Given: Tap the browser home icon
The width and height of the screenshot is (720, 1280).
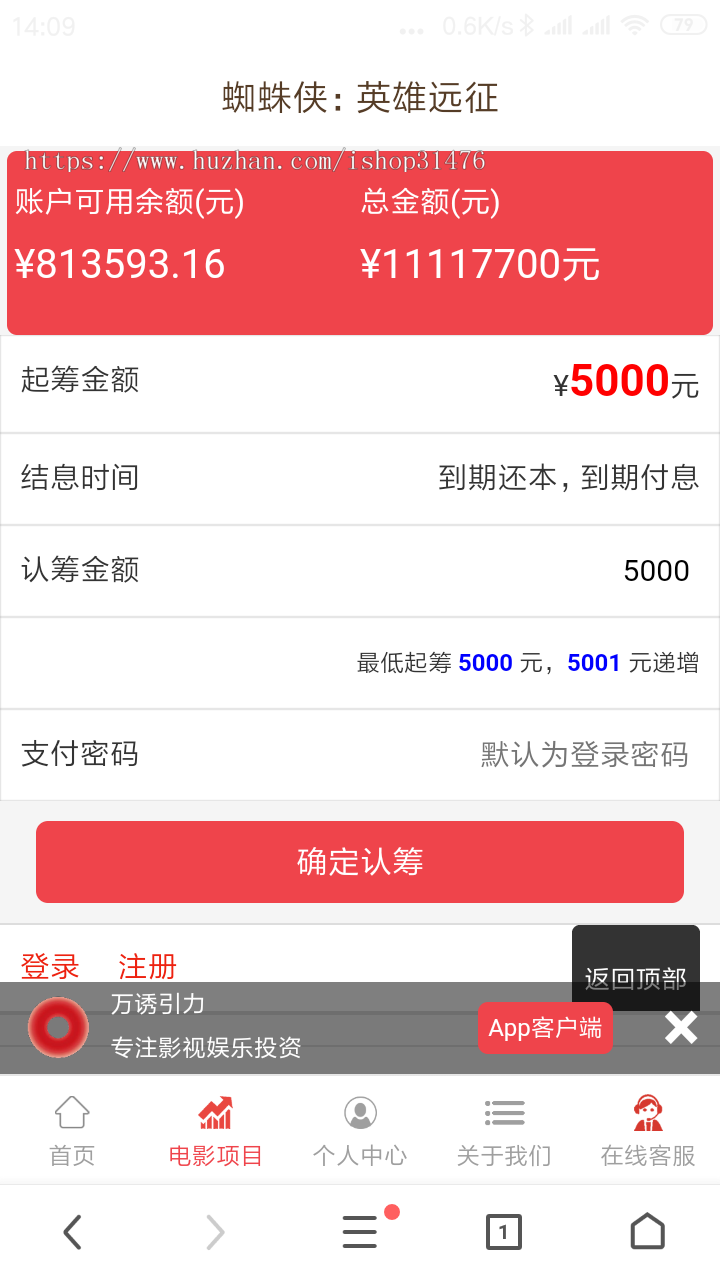Looking at the screenshot, I should coord(647,1232).
